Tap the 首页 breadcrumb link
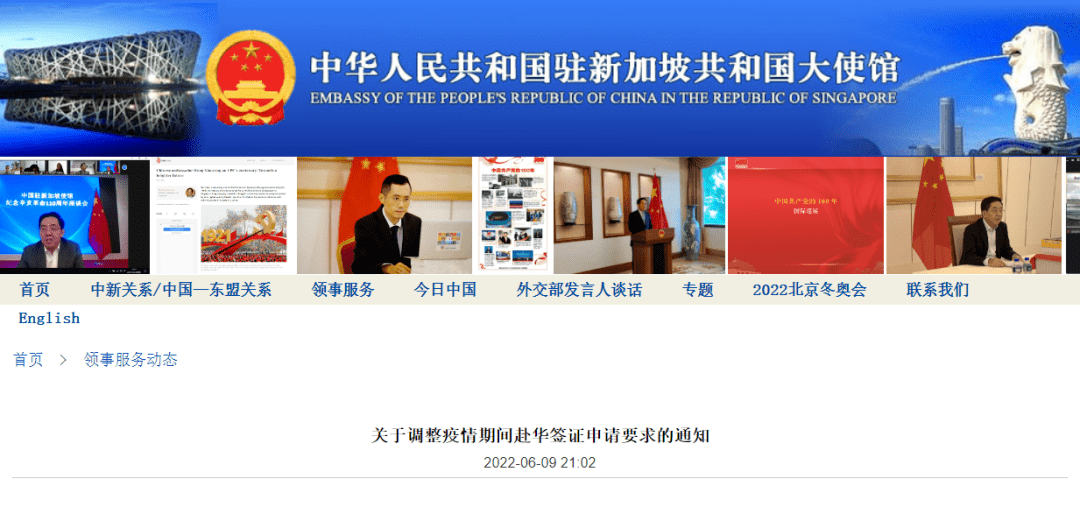Screen dimensions: 1080x521 point(29,360)
